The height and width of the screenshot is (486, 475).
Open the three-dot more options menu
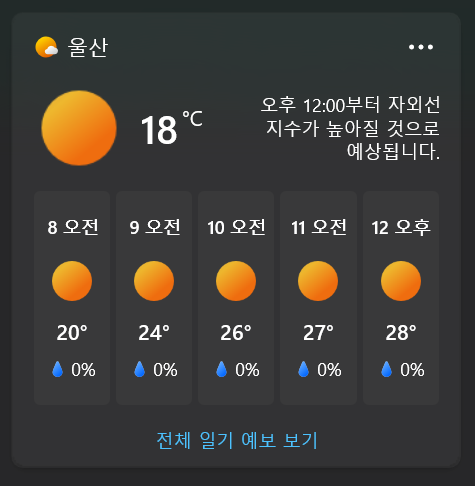[x=421, y=47]
